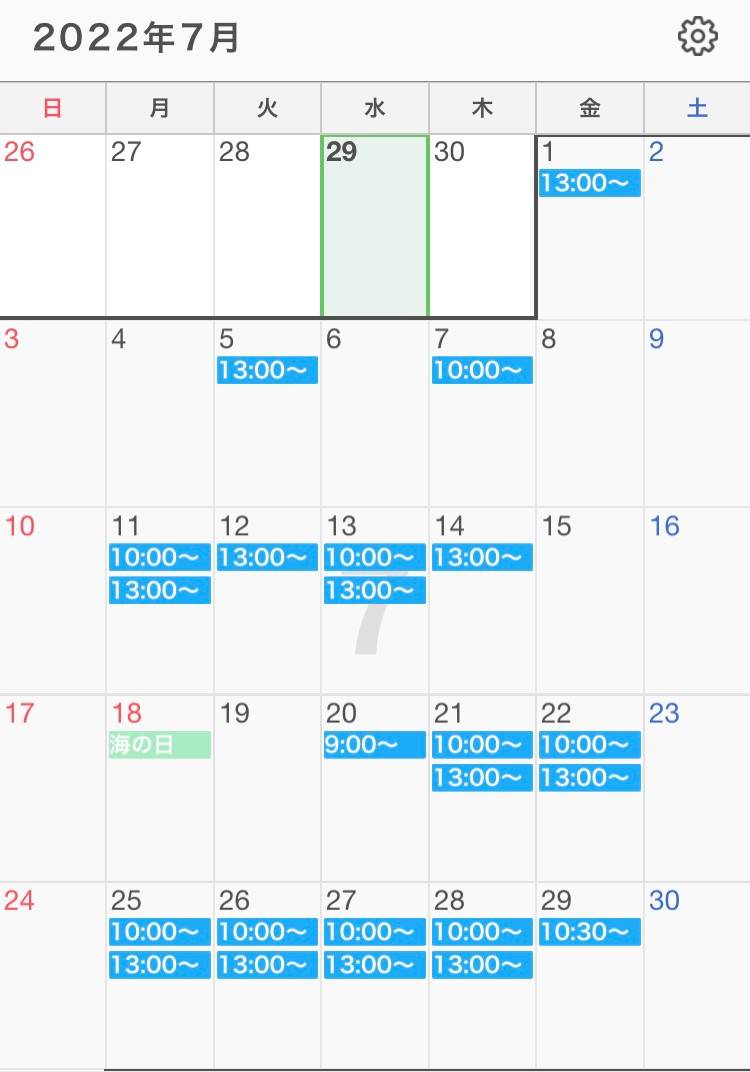
Task: Open the 13:00~ event on July 5
Action: [267, 371]
